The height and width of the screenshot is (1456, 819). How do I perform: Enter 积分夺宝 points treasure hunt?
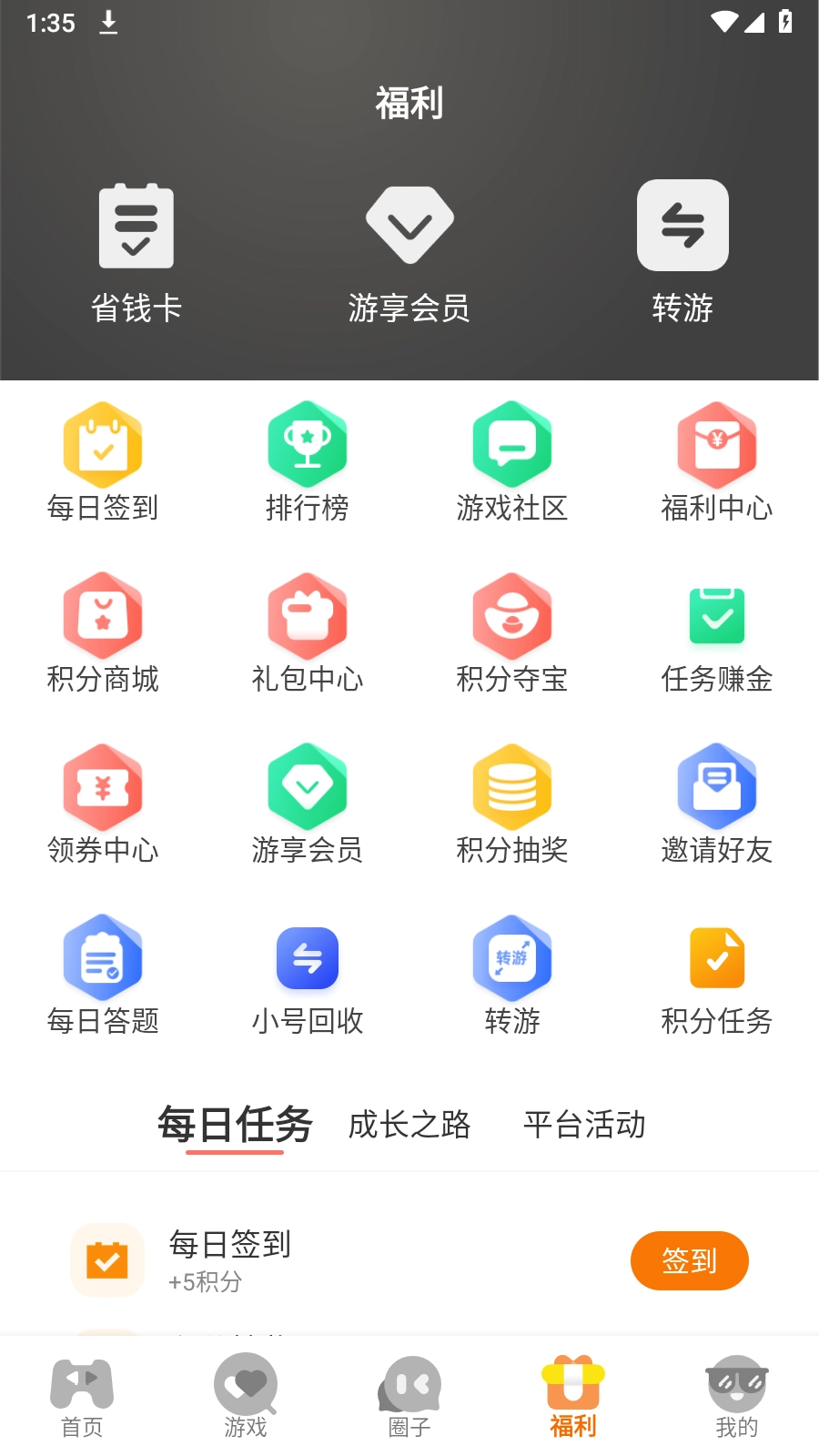(512, 628)
